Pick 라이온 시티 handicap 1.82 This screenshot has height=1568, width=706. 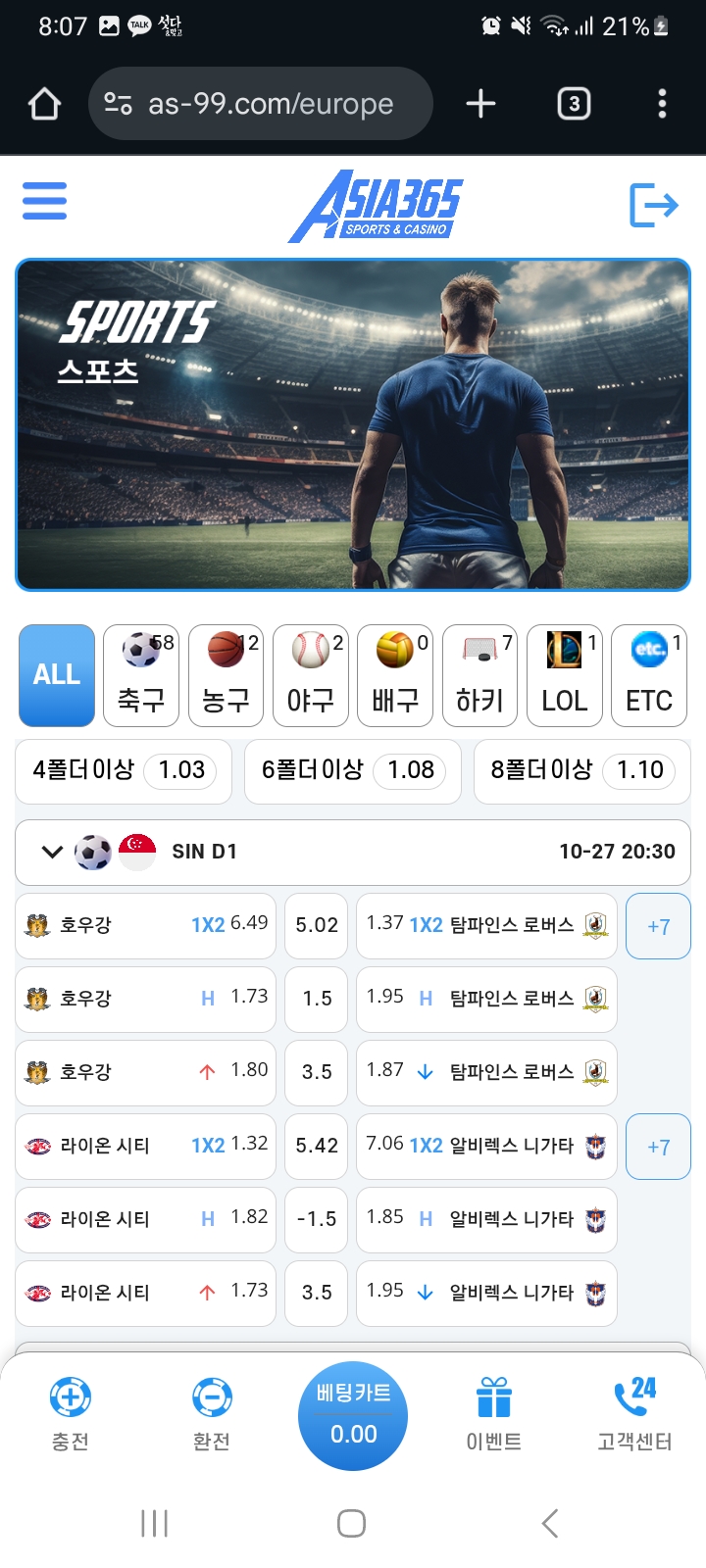point(145,1218)
